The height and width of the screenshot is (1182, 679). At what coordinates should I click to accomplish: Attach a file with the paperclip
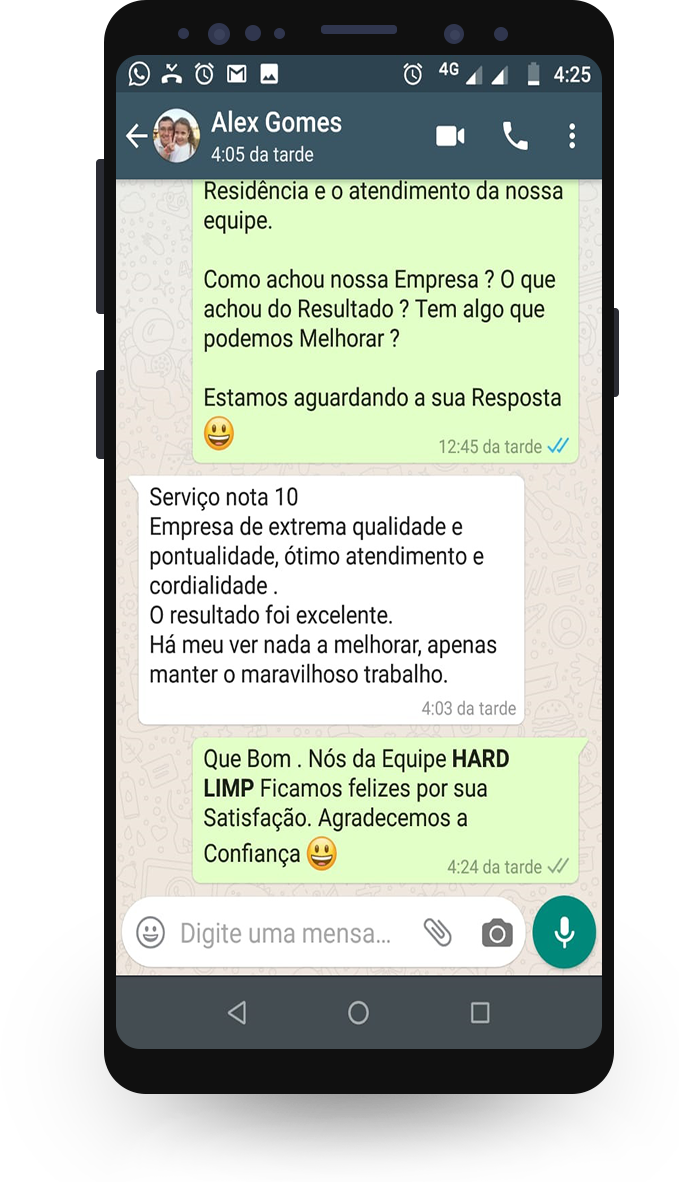437,933
